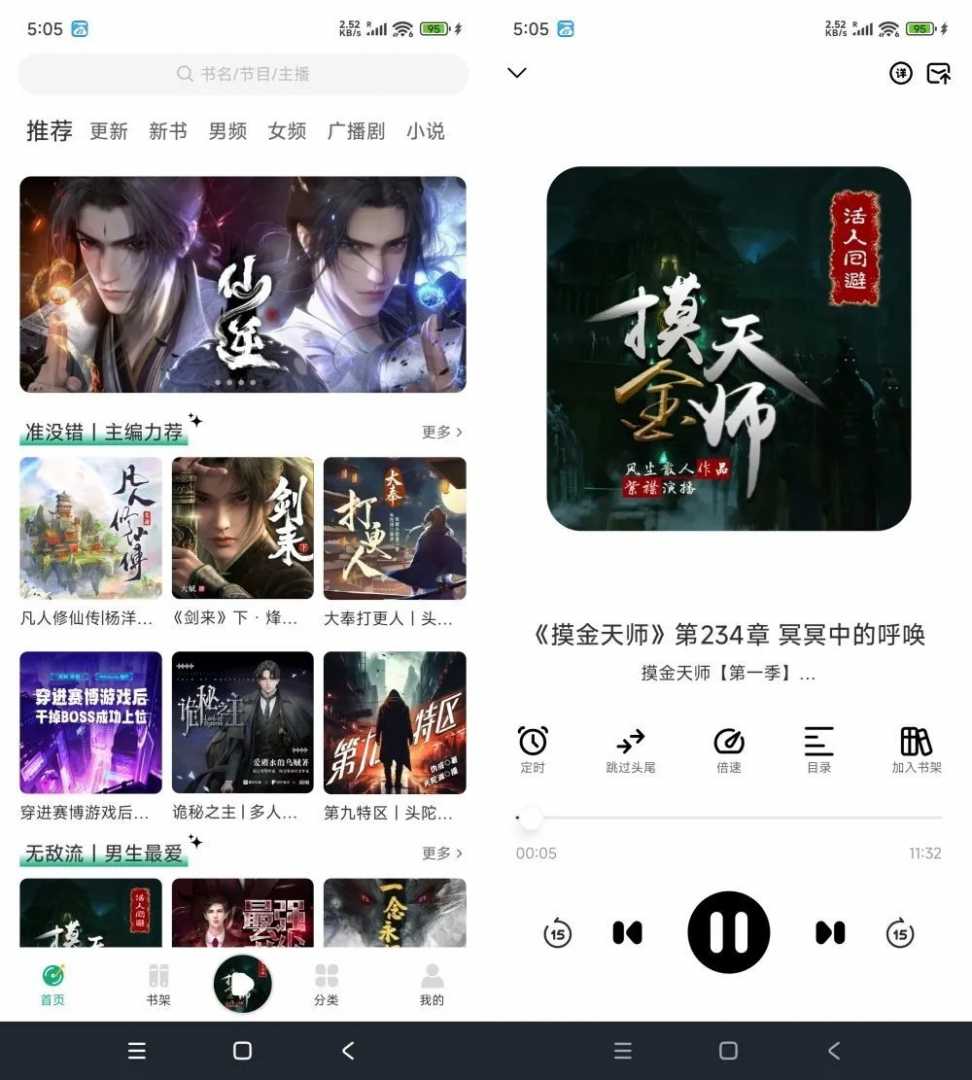Open the 首页 home nav icon
The height and width of the screenshot is (1080, 972).
(52, 983)
